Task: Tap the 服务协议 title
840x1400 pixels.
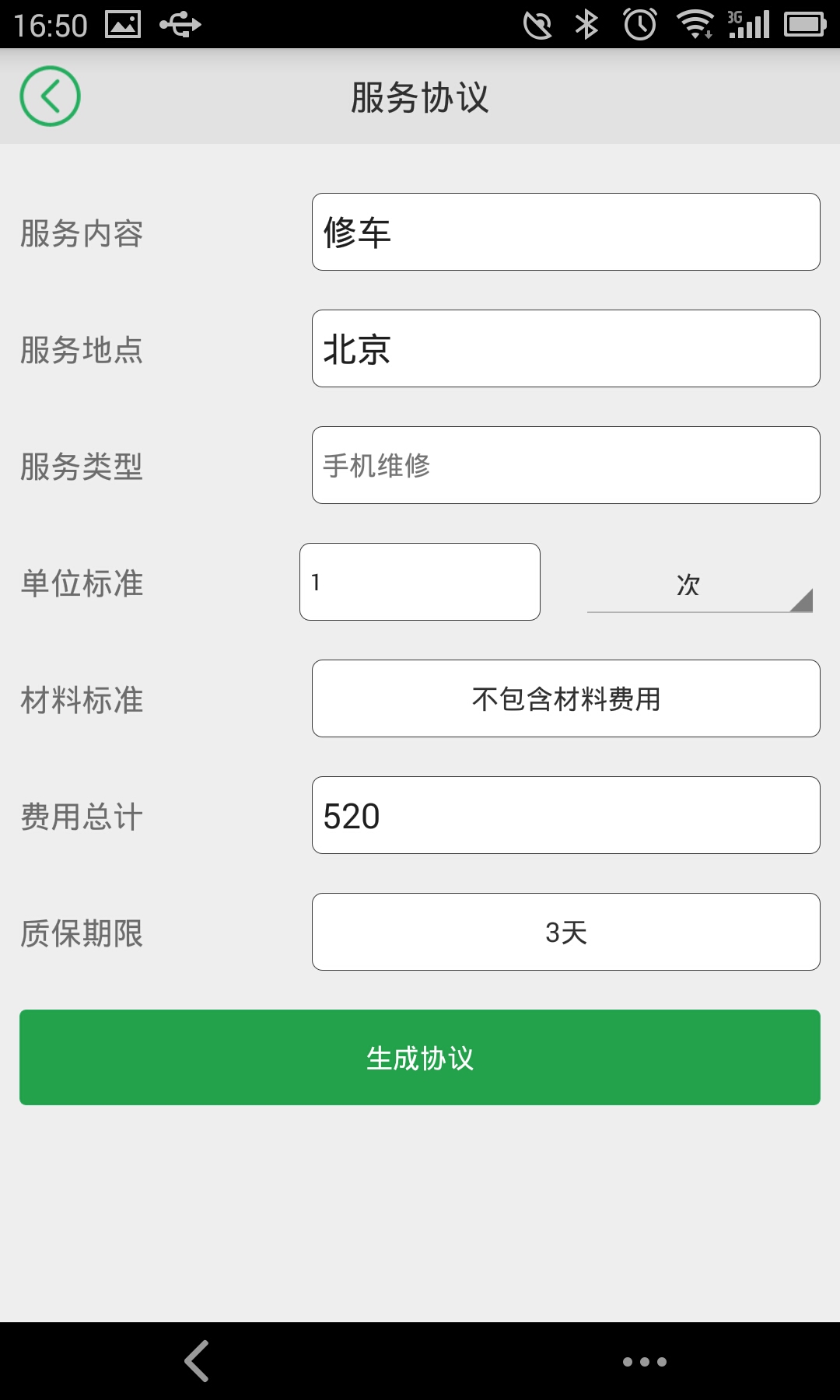Action: pyautogui.click(x=420, y=96)
